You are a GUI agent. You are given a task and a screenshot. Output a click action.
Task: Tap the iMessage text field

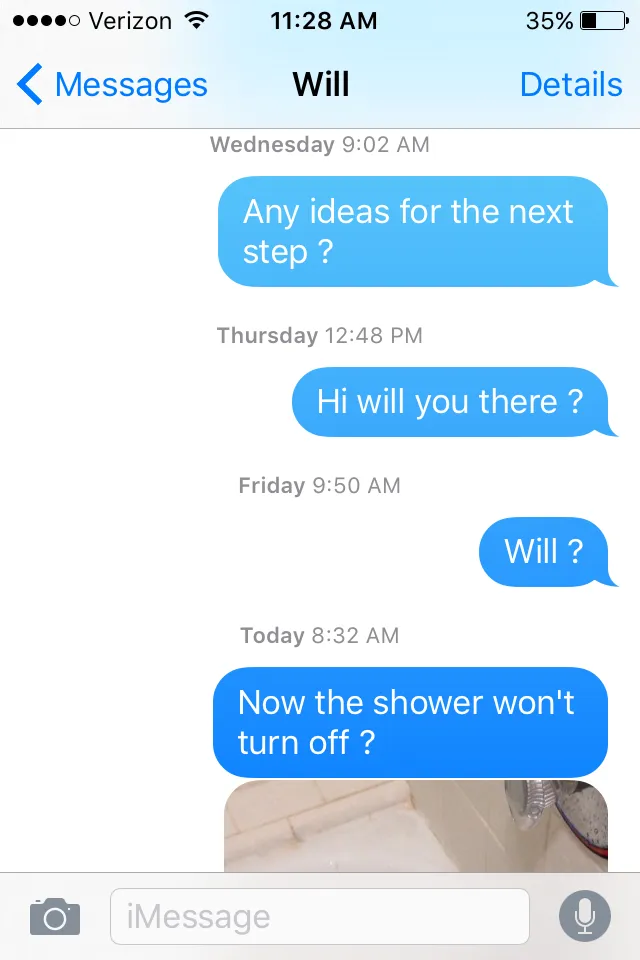320,916
